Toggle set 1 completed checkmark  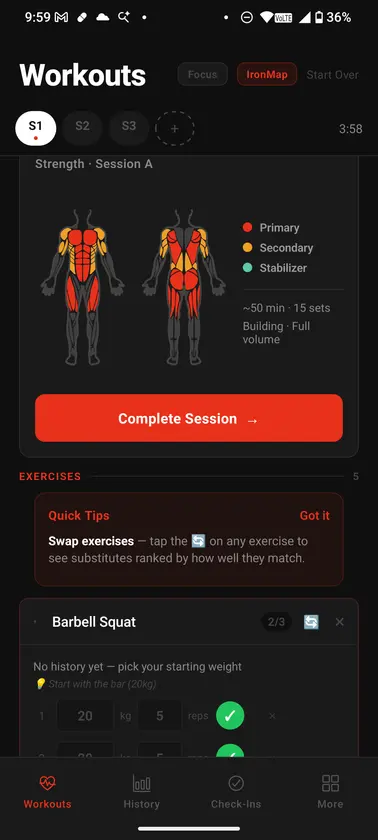tap(230, 716)
